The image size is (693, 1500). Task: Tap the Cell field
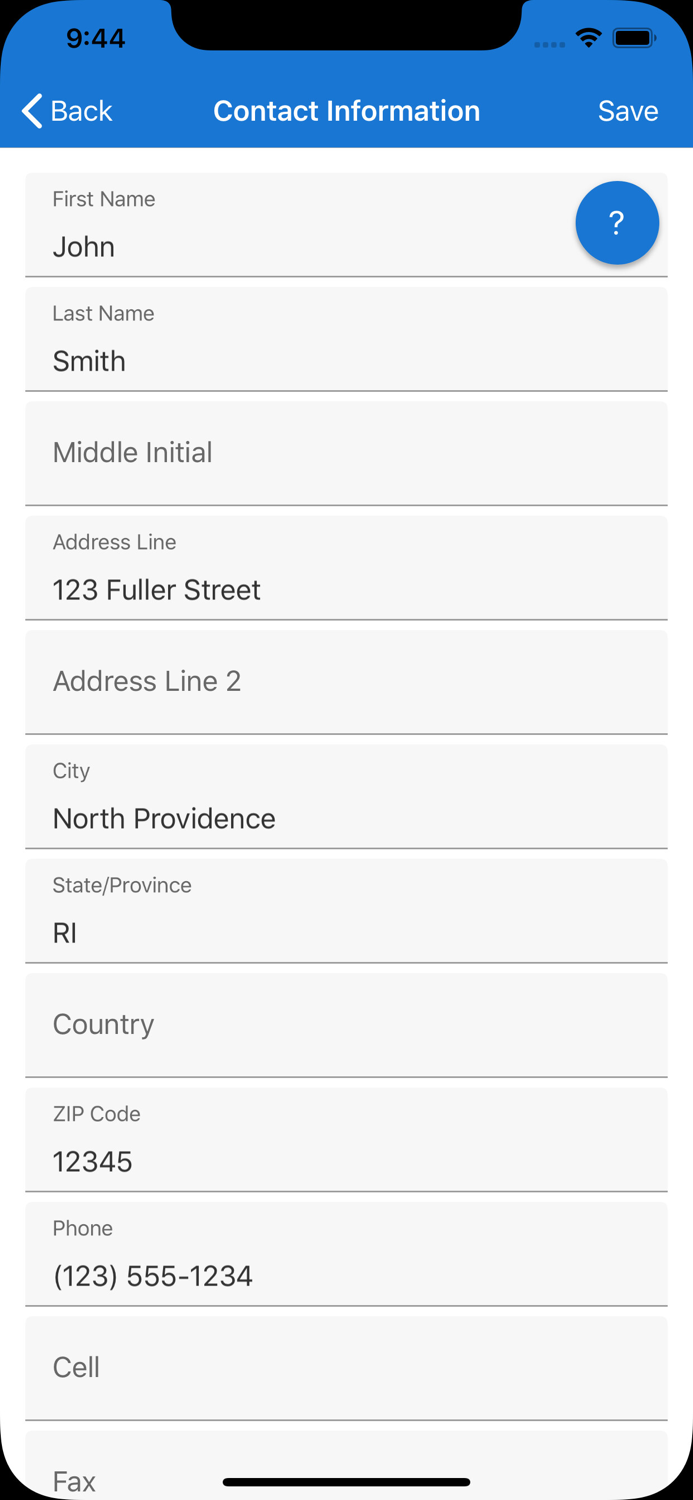345,1368
